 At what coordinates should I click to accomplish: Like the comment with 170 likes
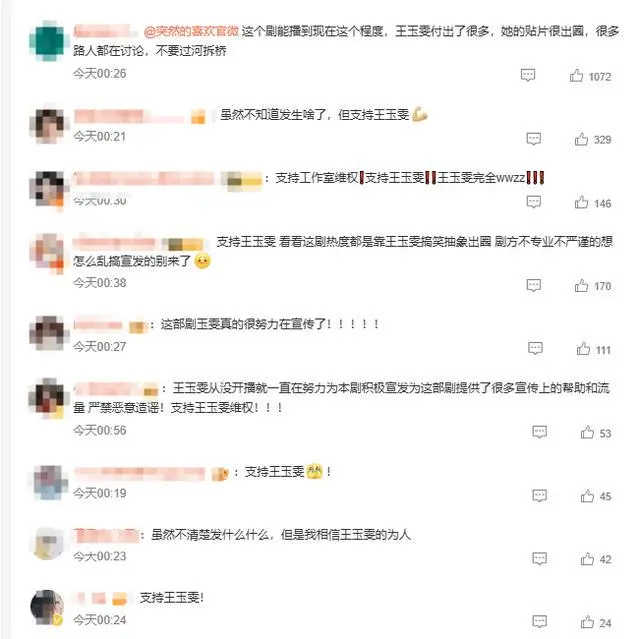point(581,286)
